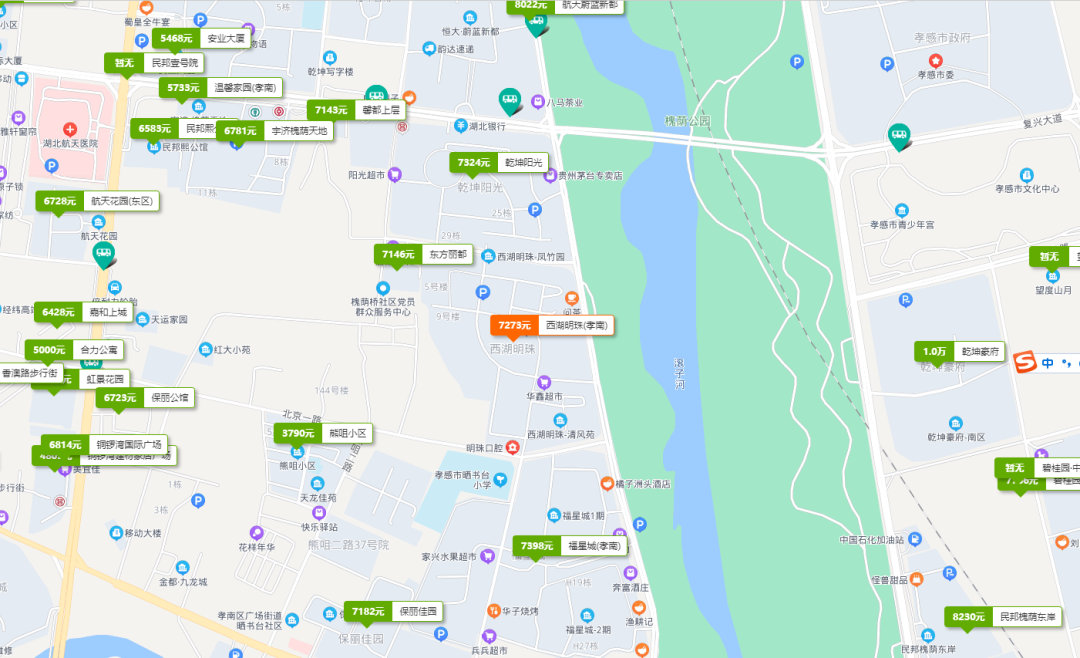Viewport: 1080px width, 658px height.
Task: Select 铜锣湾国际广场 6814元 marker
Action: point(103,444)
